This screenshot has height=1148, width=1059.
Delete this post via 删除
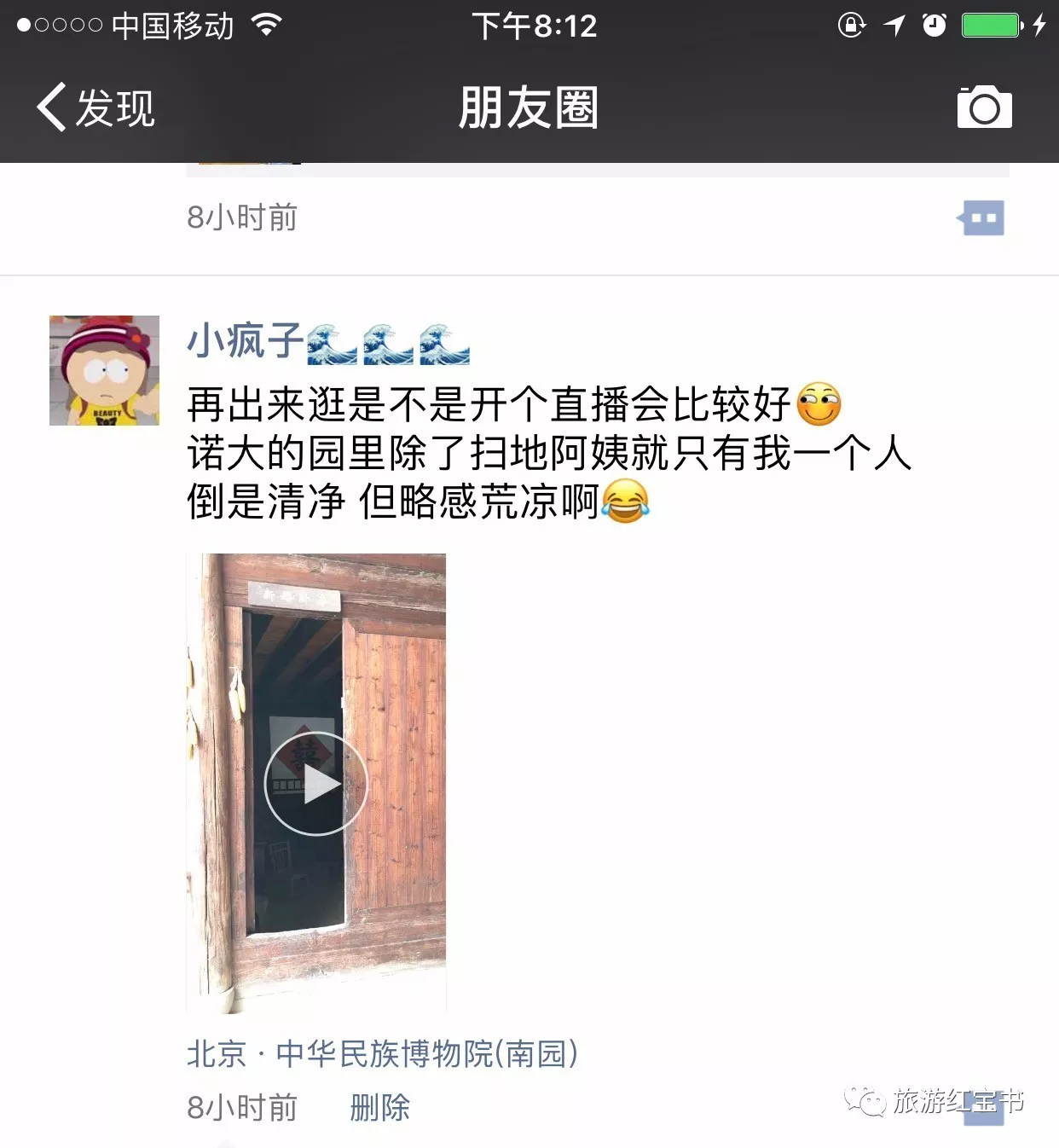click(x=379, y=1107)
